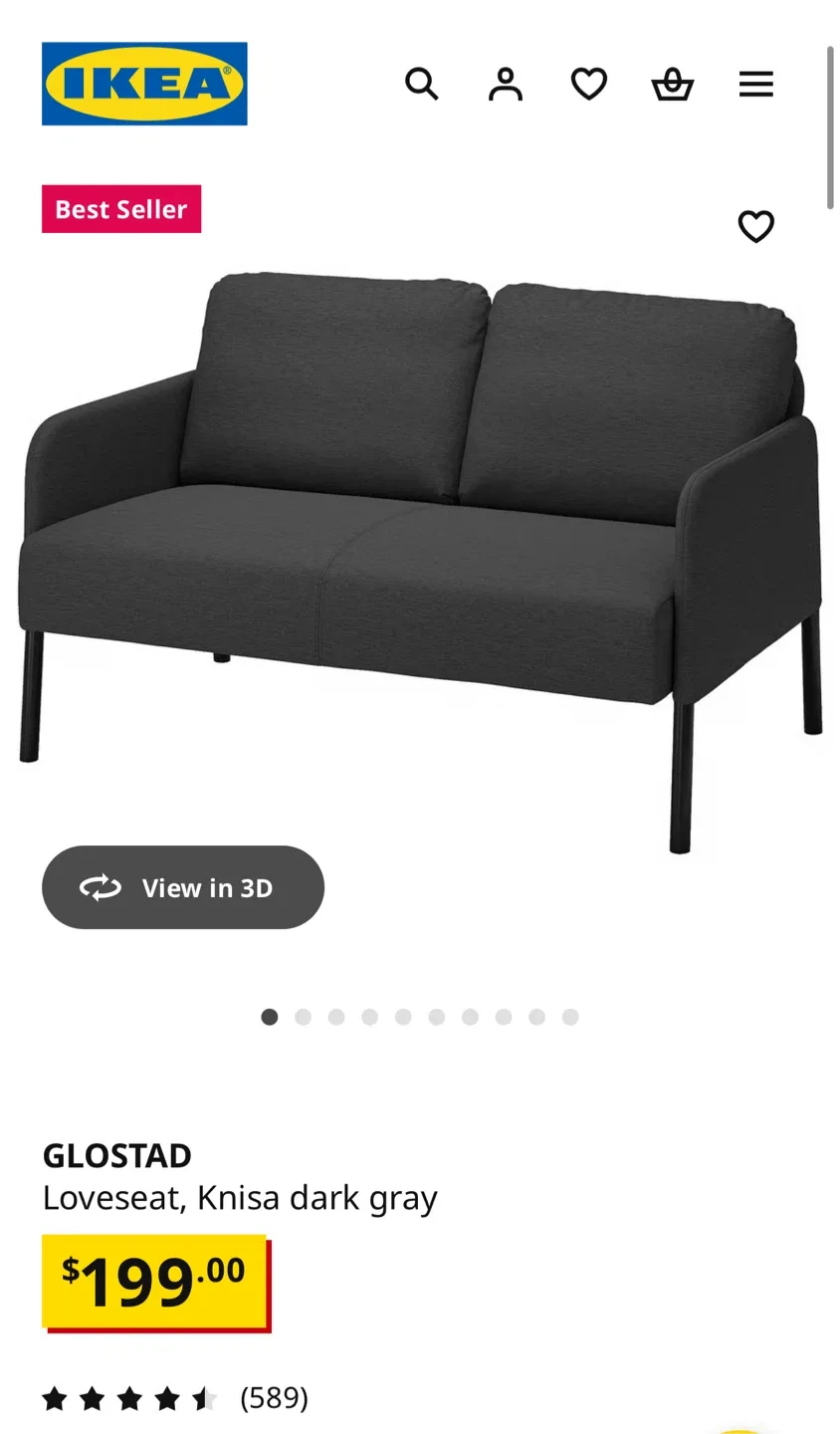Click the Best Seller badge
The width and height of the screenshot is (840, 1434).
click(120, 209)
